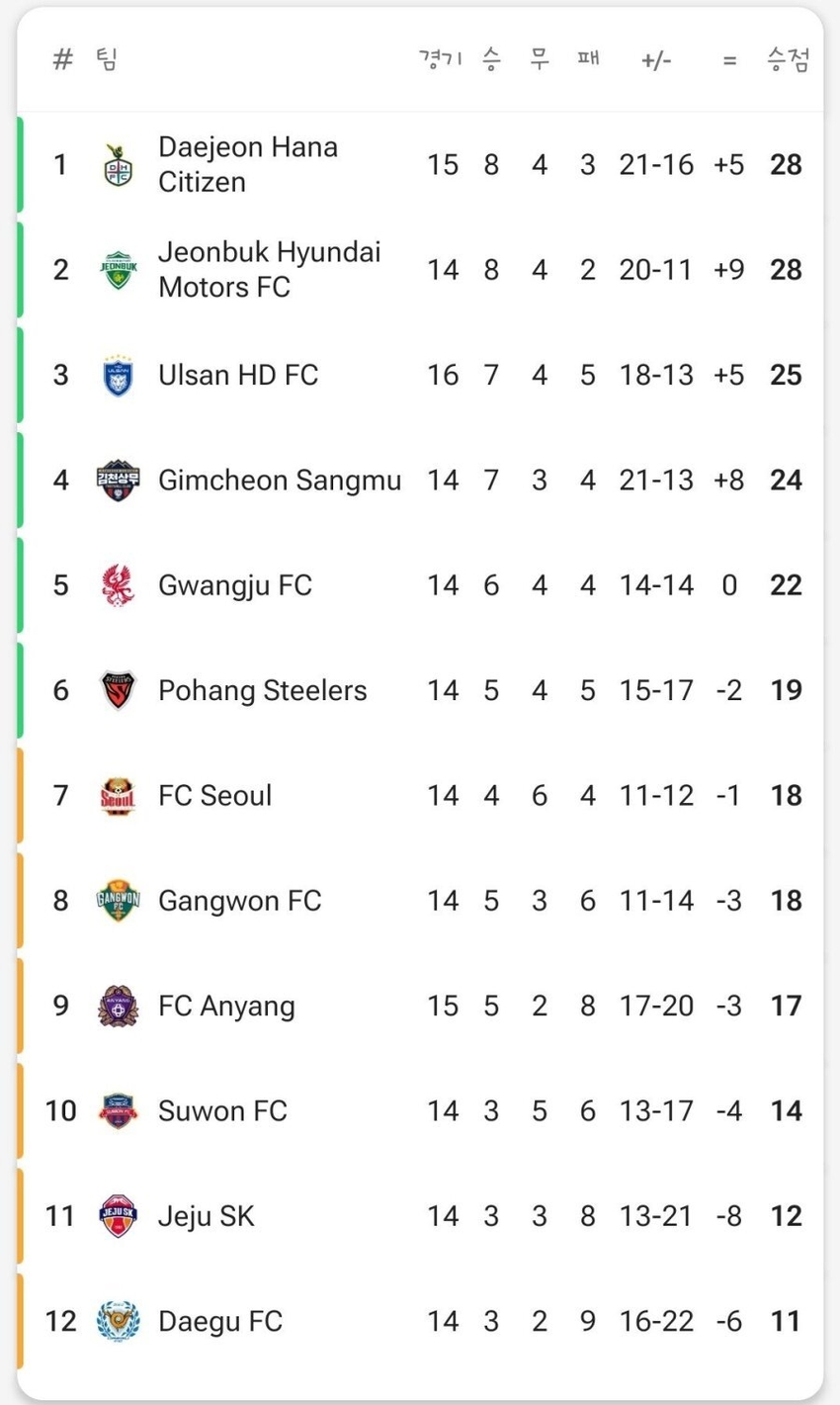Open the Jeonbuk Hyundai Motors FC row
The image size is (840, 1405).
click(420, 269)
